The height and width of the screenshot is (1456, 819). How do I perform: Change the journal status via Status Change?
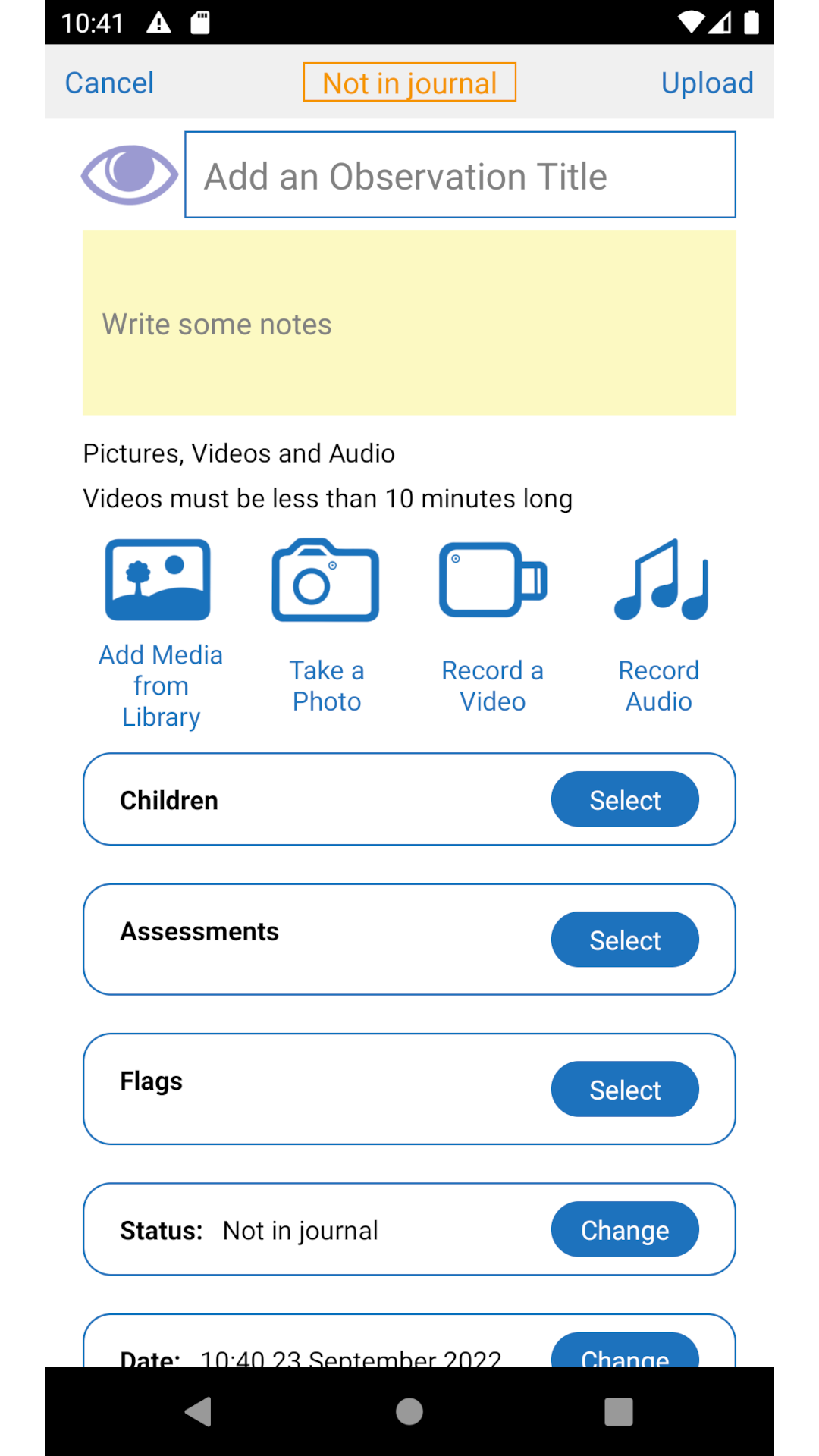[x=624, y=1229]
